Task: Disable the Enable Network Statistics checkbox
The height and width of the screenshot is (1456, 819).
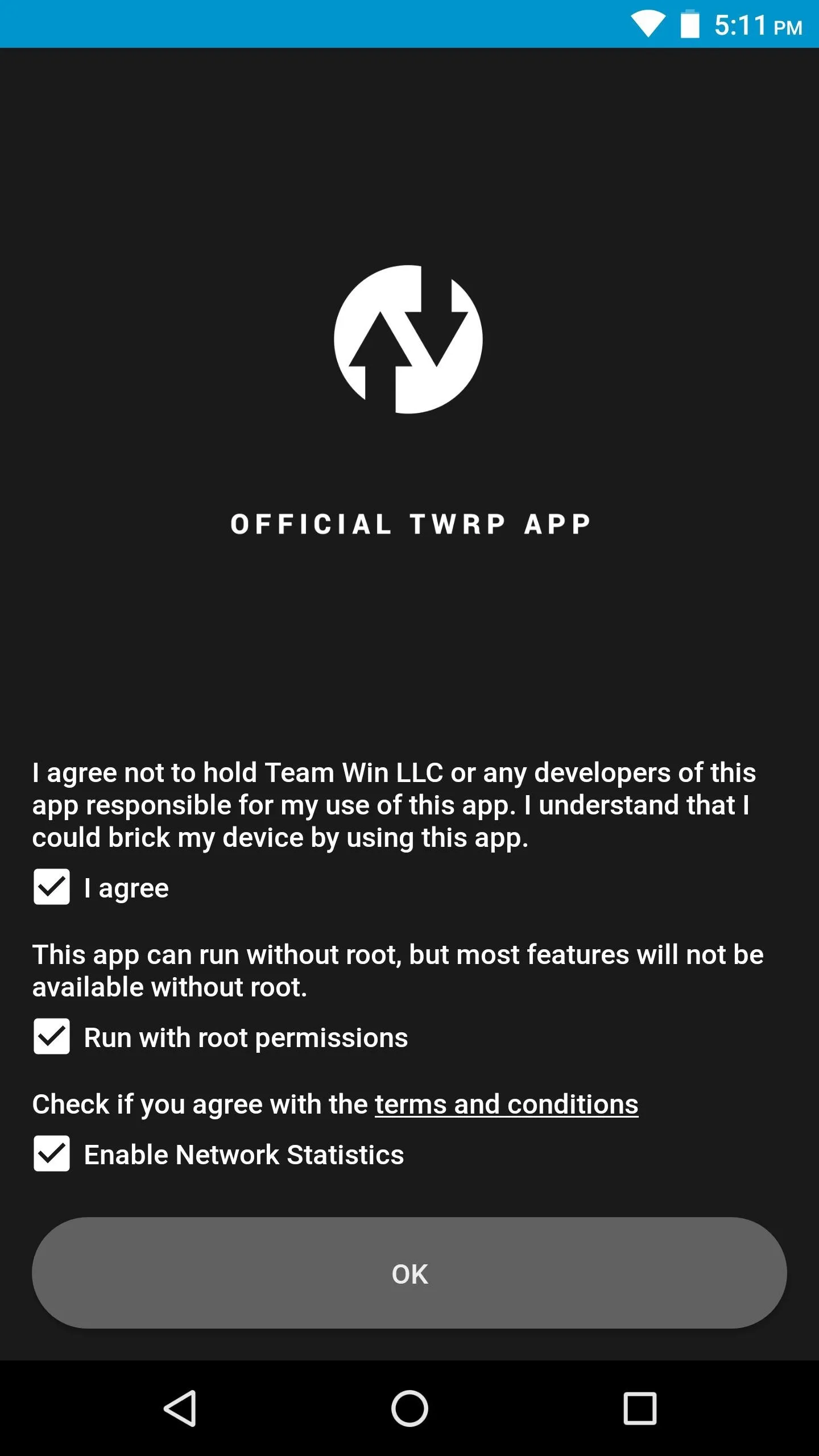Action: pyautogui.click(x=52, y=1153)
